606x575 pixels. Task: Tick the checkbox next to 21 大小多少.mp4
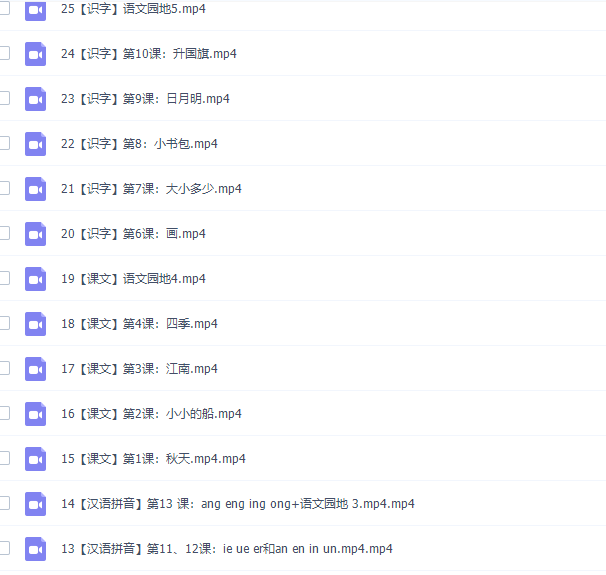click(4, 188)
